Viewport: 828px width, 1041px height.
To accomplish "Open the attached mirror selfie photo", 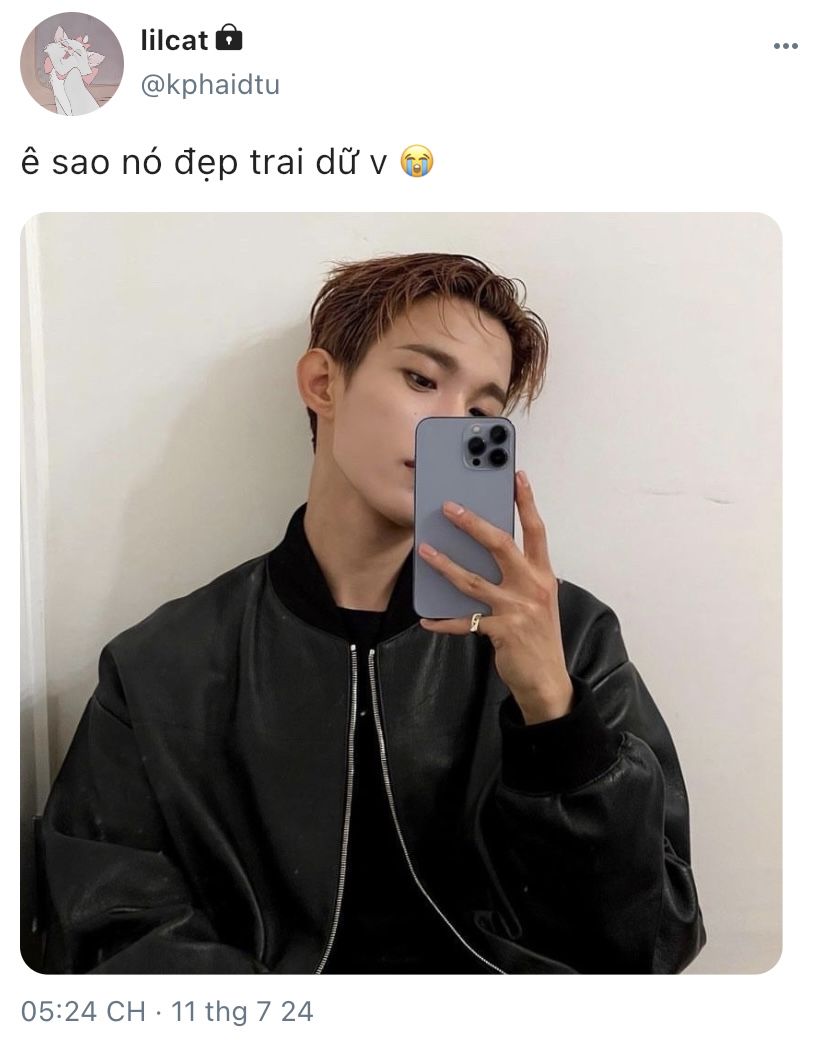I will tap(401, 592).
